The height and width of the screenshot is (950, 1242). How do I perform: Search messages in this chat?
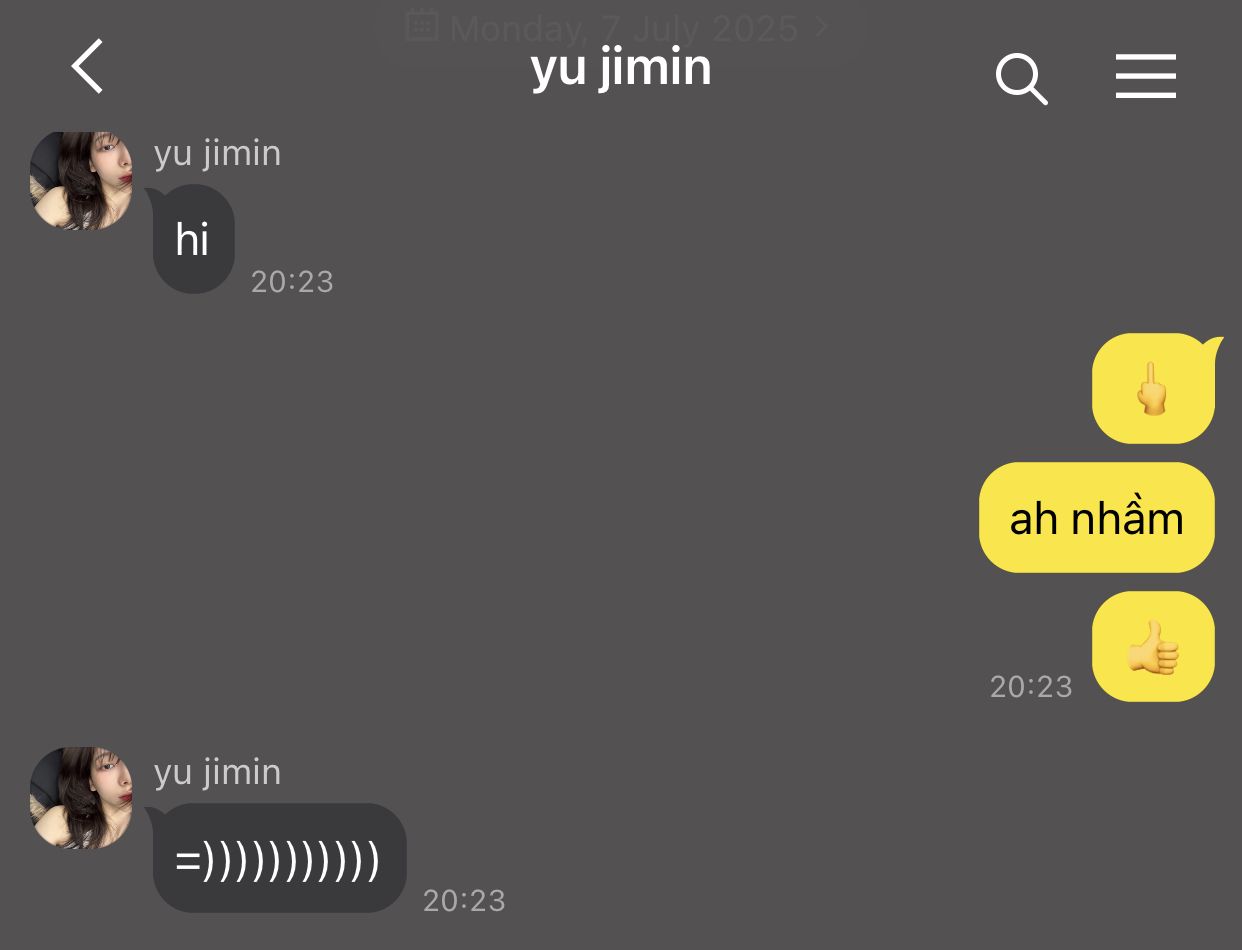click(x=1021, y=78)
